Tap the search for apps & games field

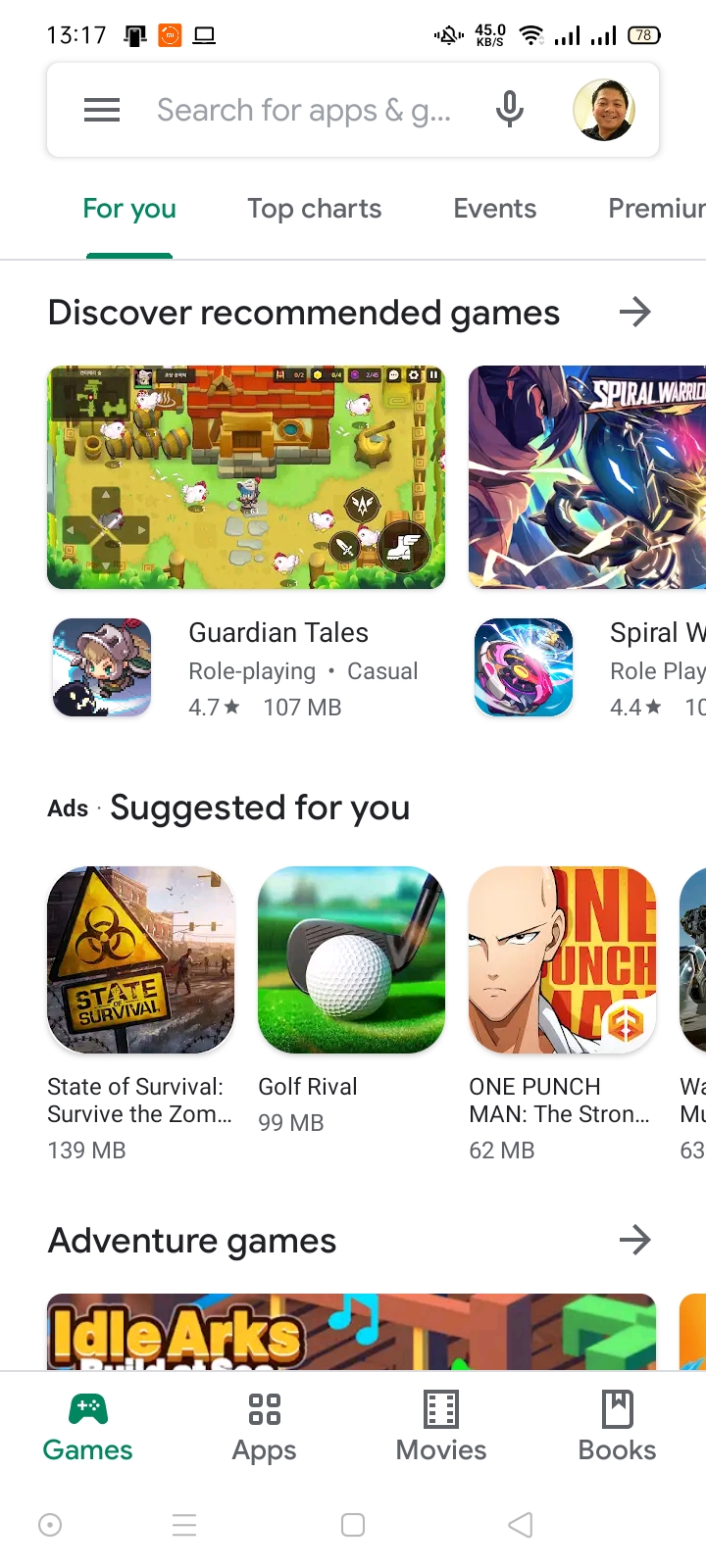click(x=304, y=110)
